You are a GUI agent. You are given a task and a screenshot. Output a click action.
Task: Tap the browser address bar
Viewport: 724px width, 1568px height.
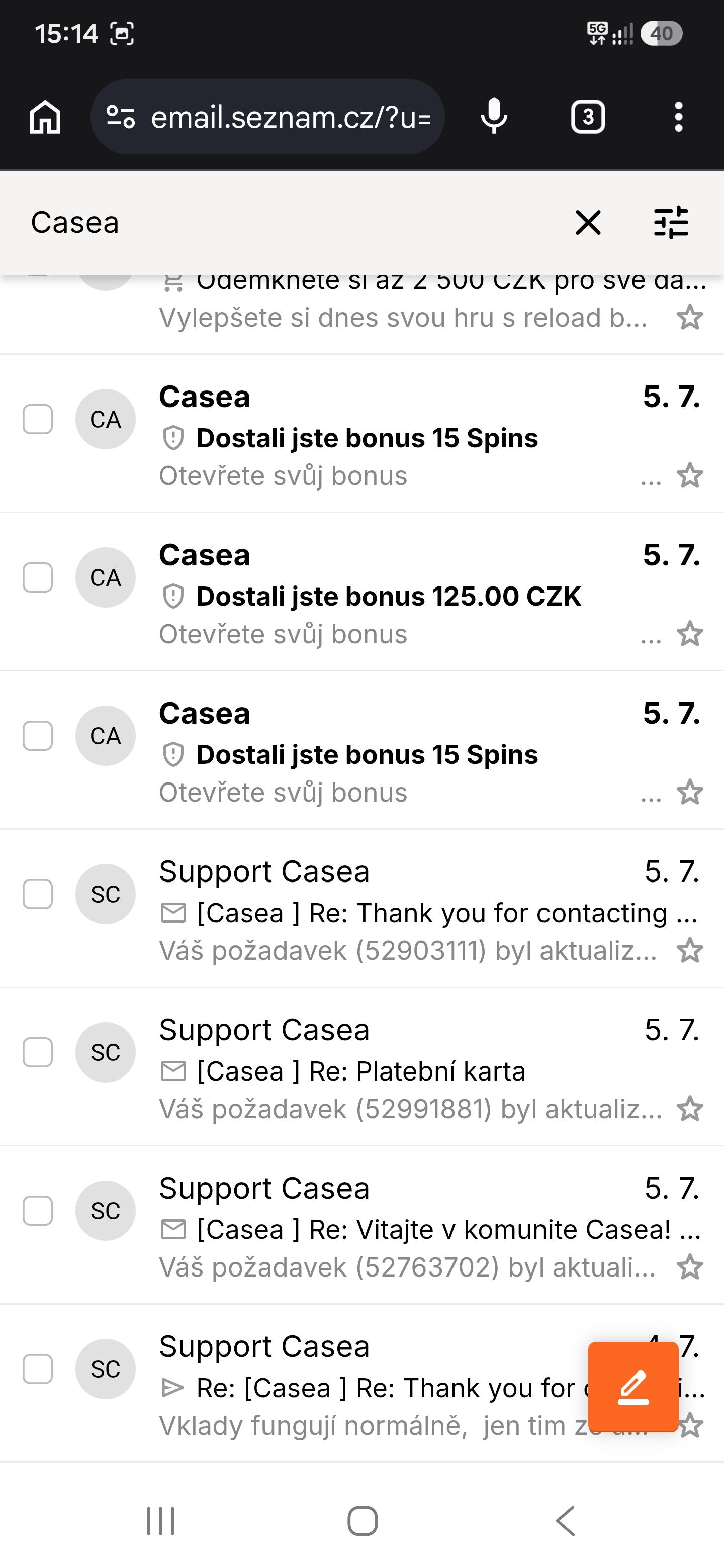tap(267, 116)
